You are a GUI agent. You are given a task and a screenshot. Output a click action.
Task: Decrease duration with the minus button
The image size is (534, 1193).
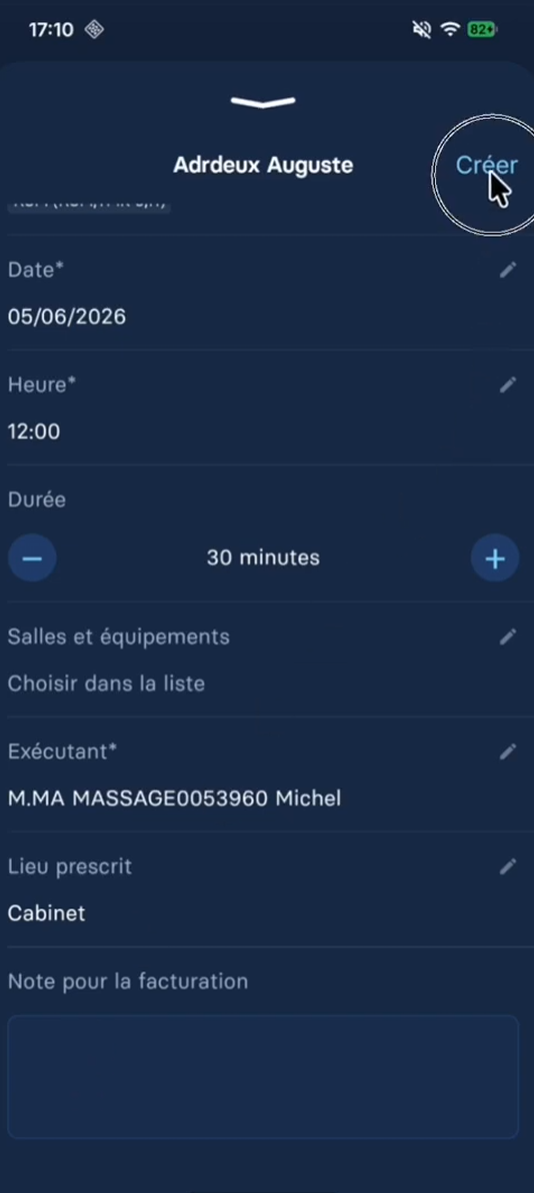click(x=32, y=558)
